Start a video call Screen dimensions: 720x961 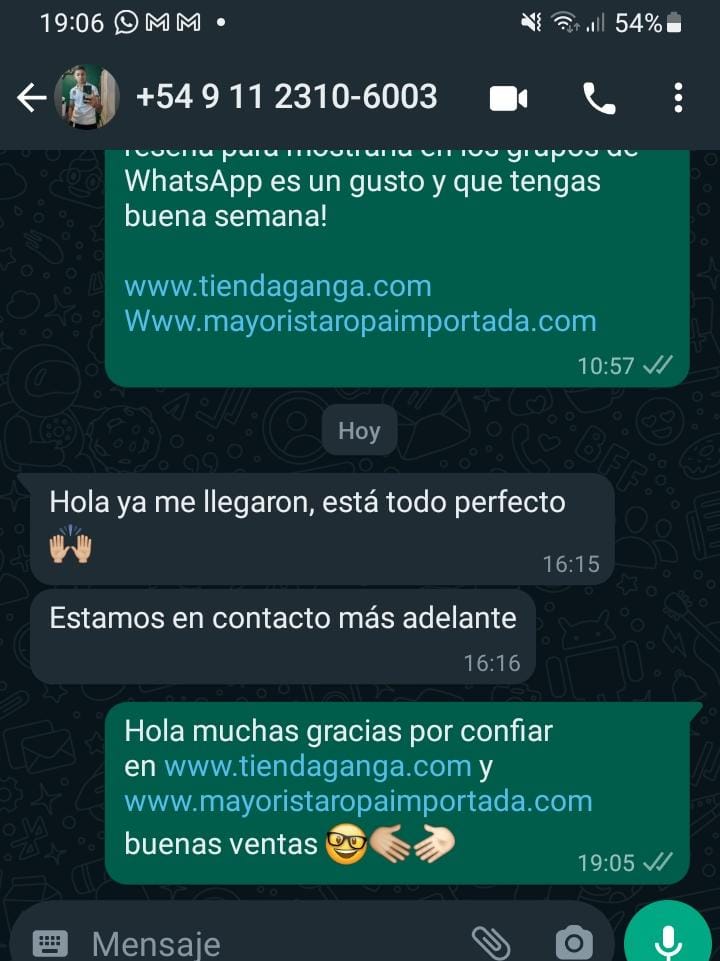pyautogui.click(x=508, y=98)
